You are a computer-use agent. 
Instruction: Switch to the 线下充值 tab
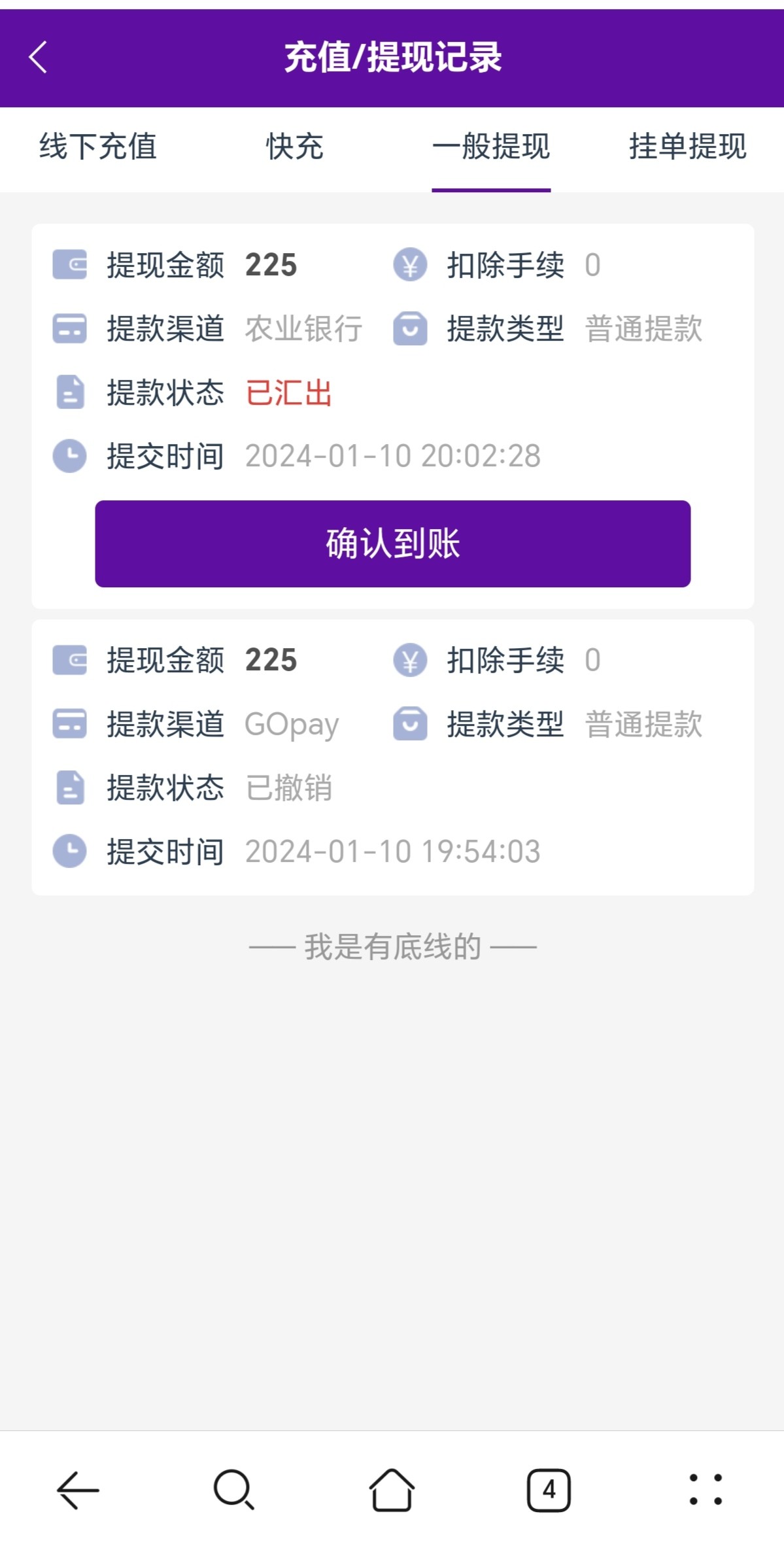98,146
